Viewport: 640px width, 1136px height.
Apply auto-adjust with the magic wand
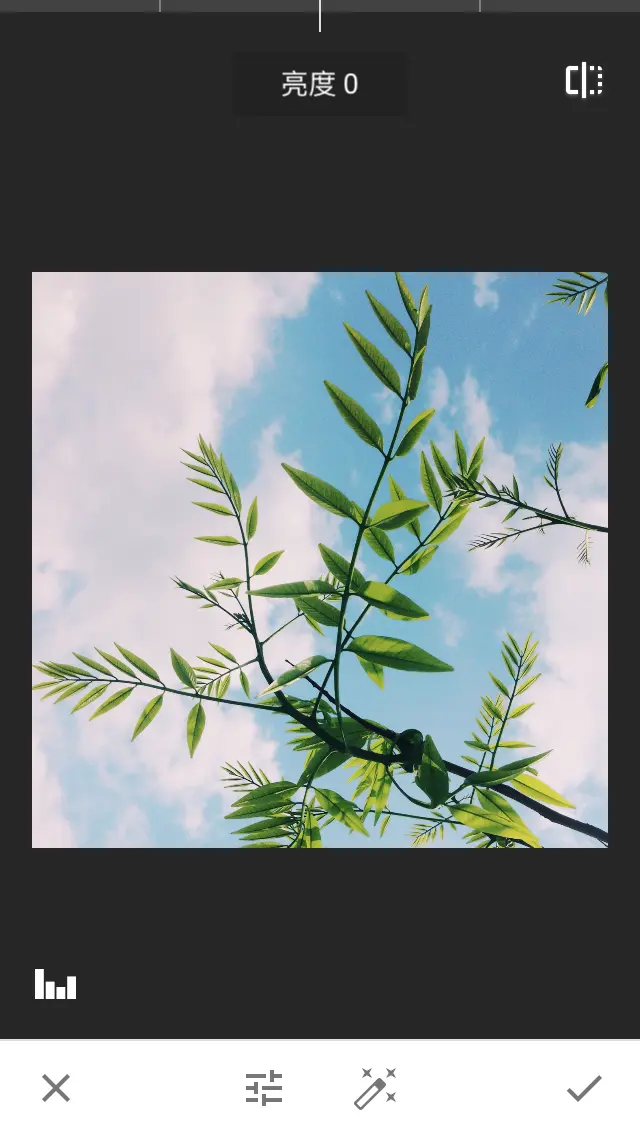tap(376, 1088)
